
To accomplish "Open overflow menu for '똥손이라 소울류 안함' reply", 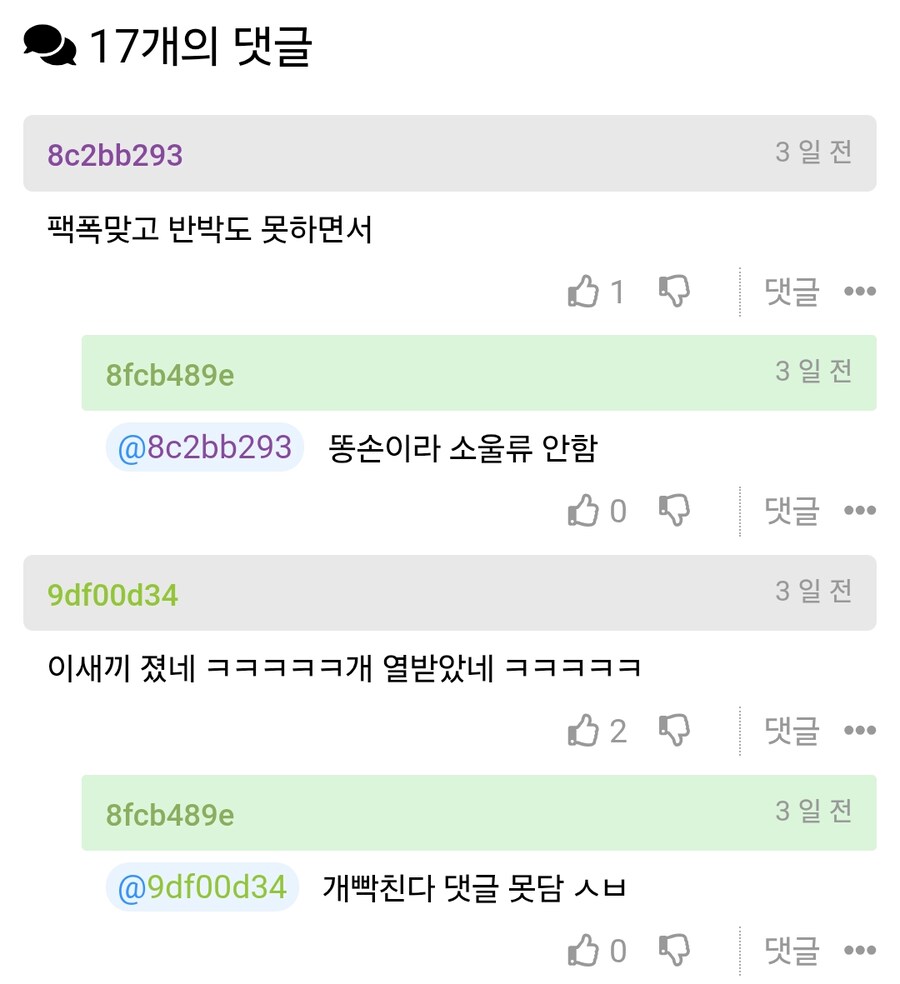I will [x=859, y=511].
